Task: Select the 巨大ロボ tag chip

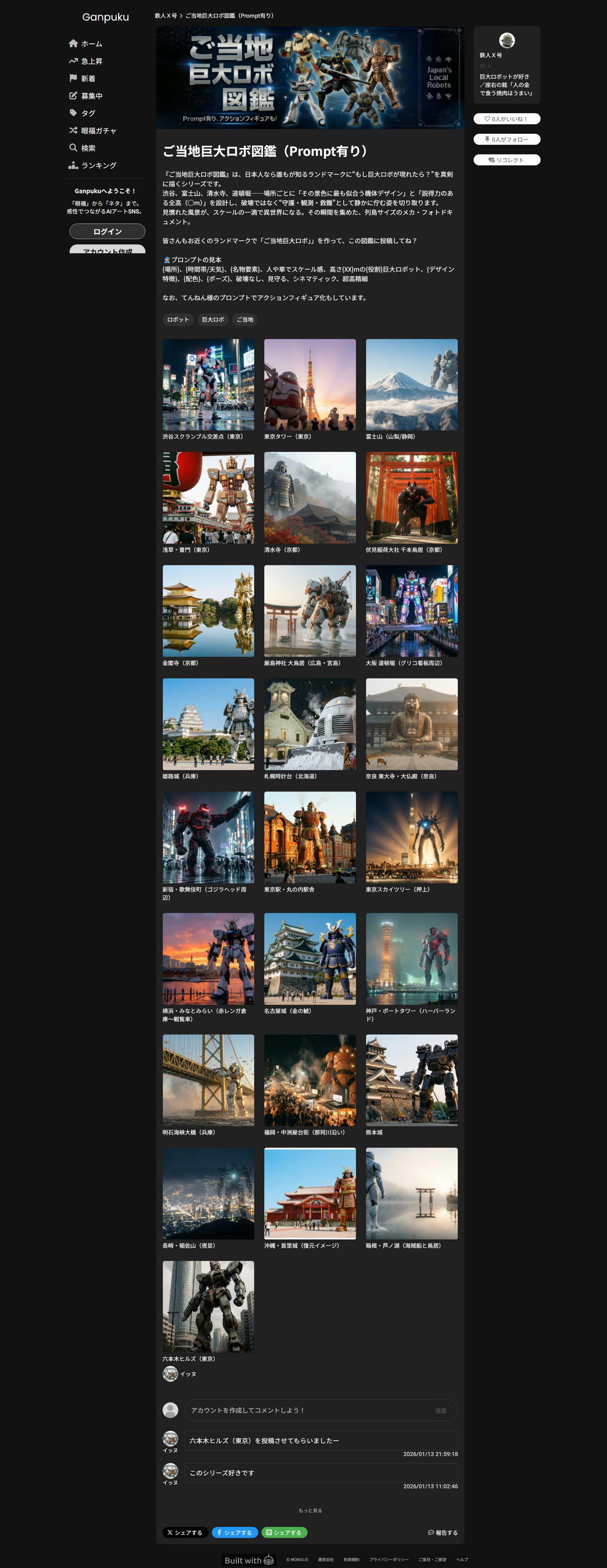Action: point(213,319)
